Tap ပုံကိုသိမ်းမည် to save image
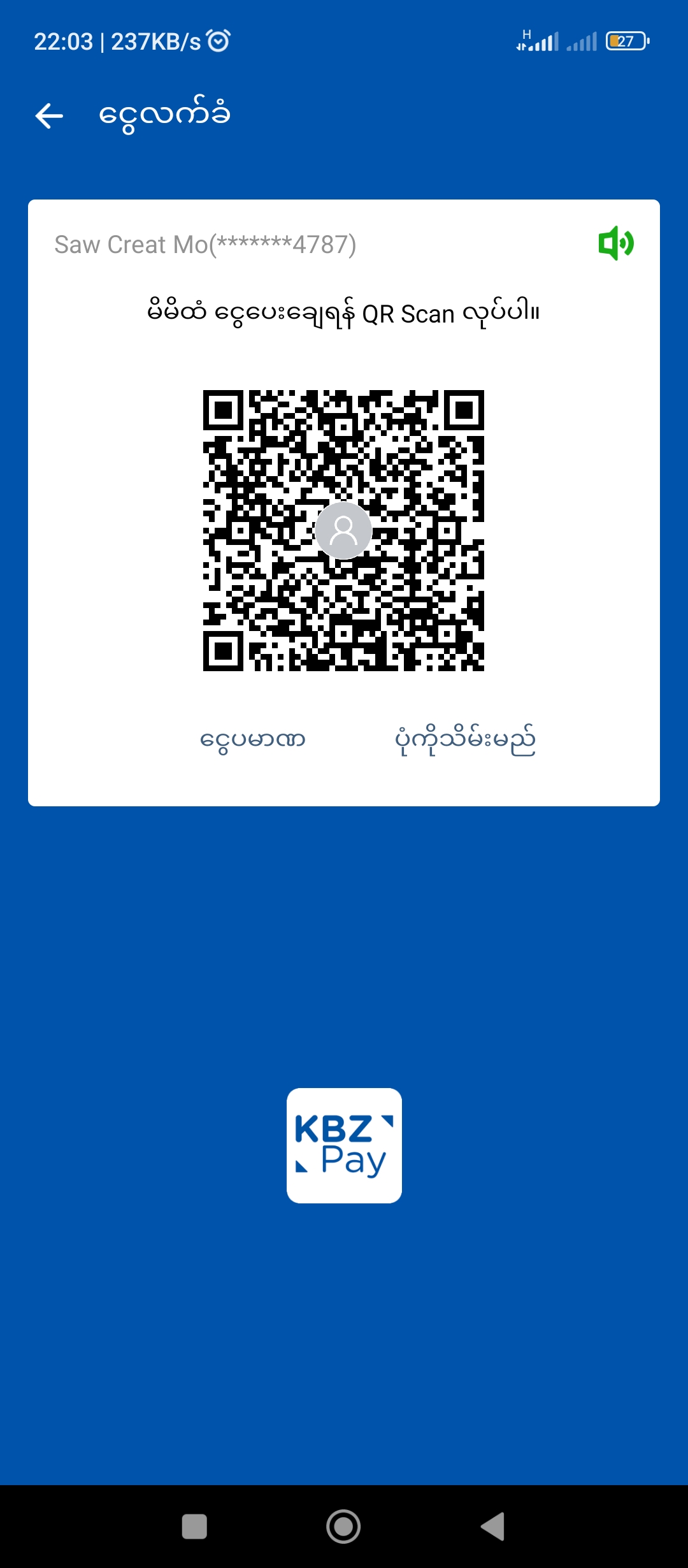Image resolution: width=688 pixels, height=1568 pixels. pos(465,739)
